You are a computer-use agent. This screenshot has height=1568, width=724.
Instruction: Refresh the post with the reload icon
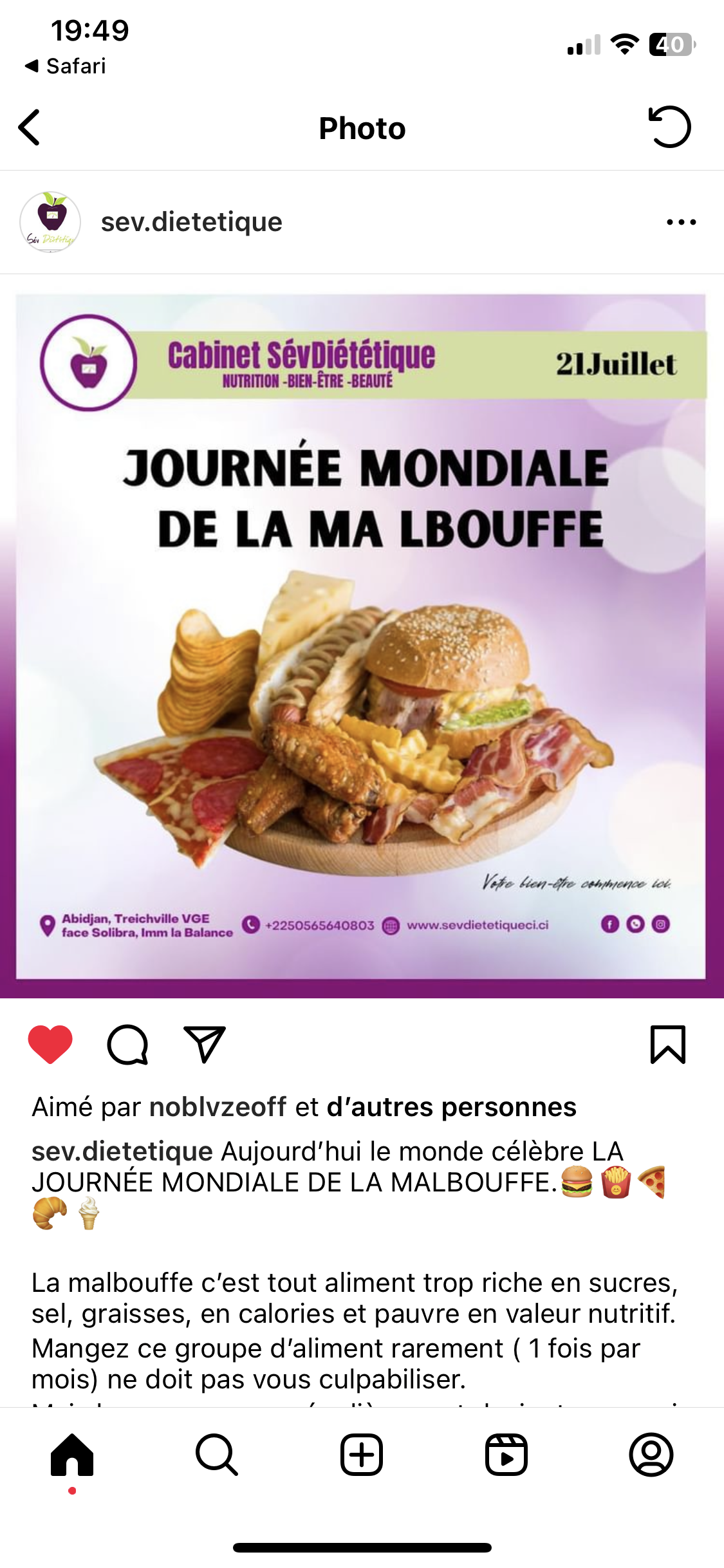click(669, 127)
